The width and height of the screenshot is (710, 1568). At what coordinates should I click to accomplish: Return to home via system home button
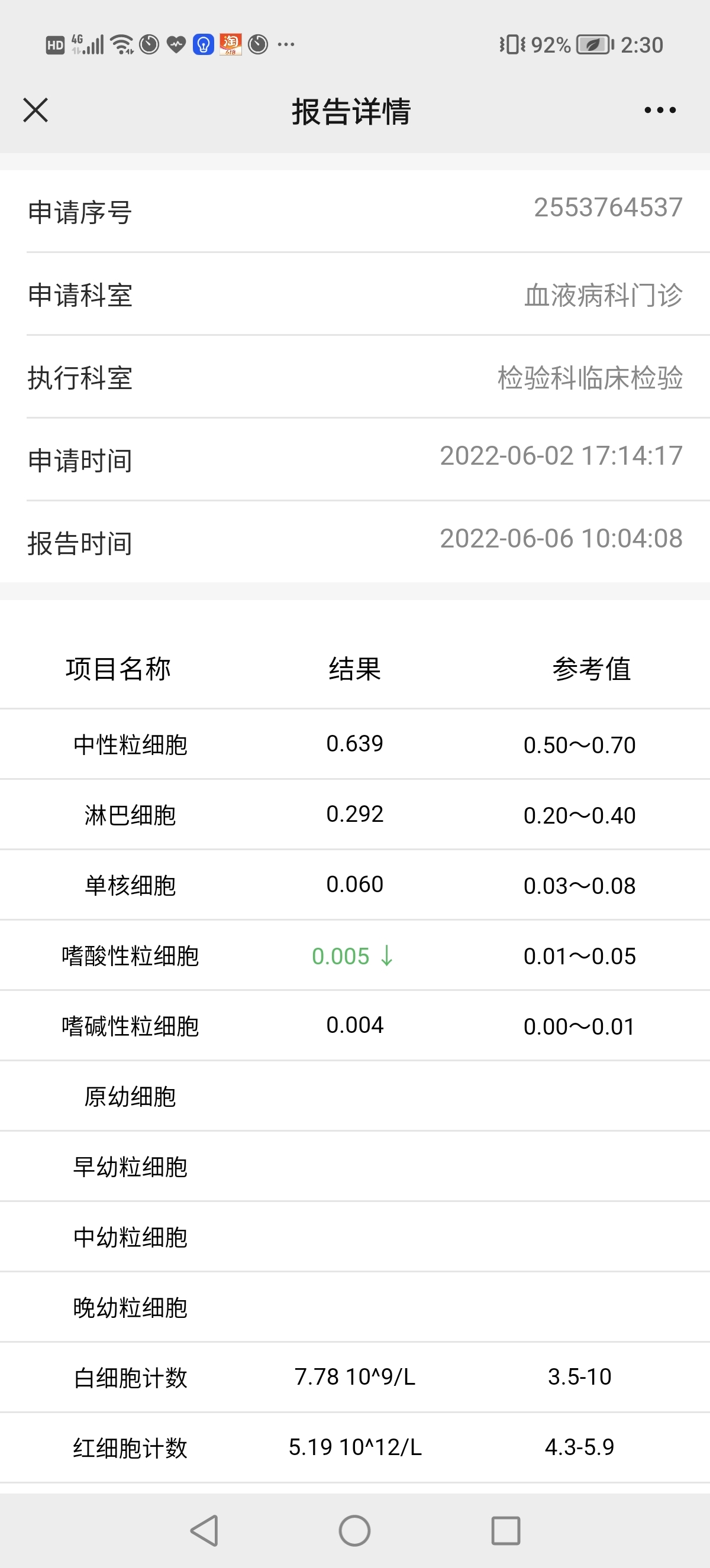coord(354,1530)
